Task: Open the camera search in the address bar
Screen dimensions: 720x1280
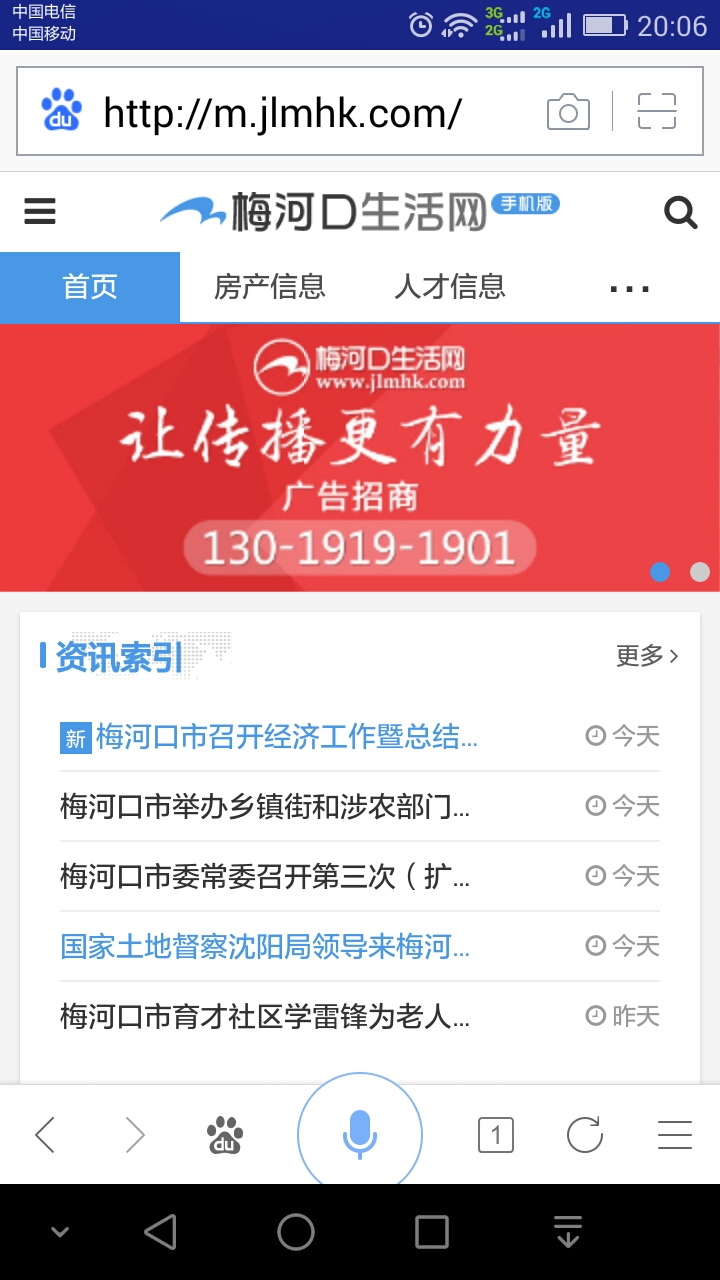Action: [x=568, y=112]
